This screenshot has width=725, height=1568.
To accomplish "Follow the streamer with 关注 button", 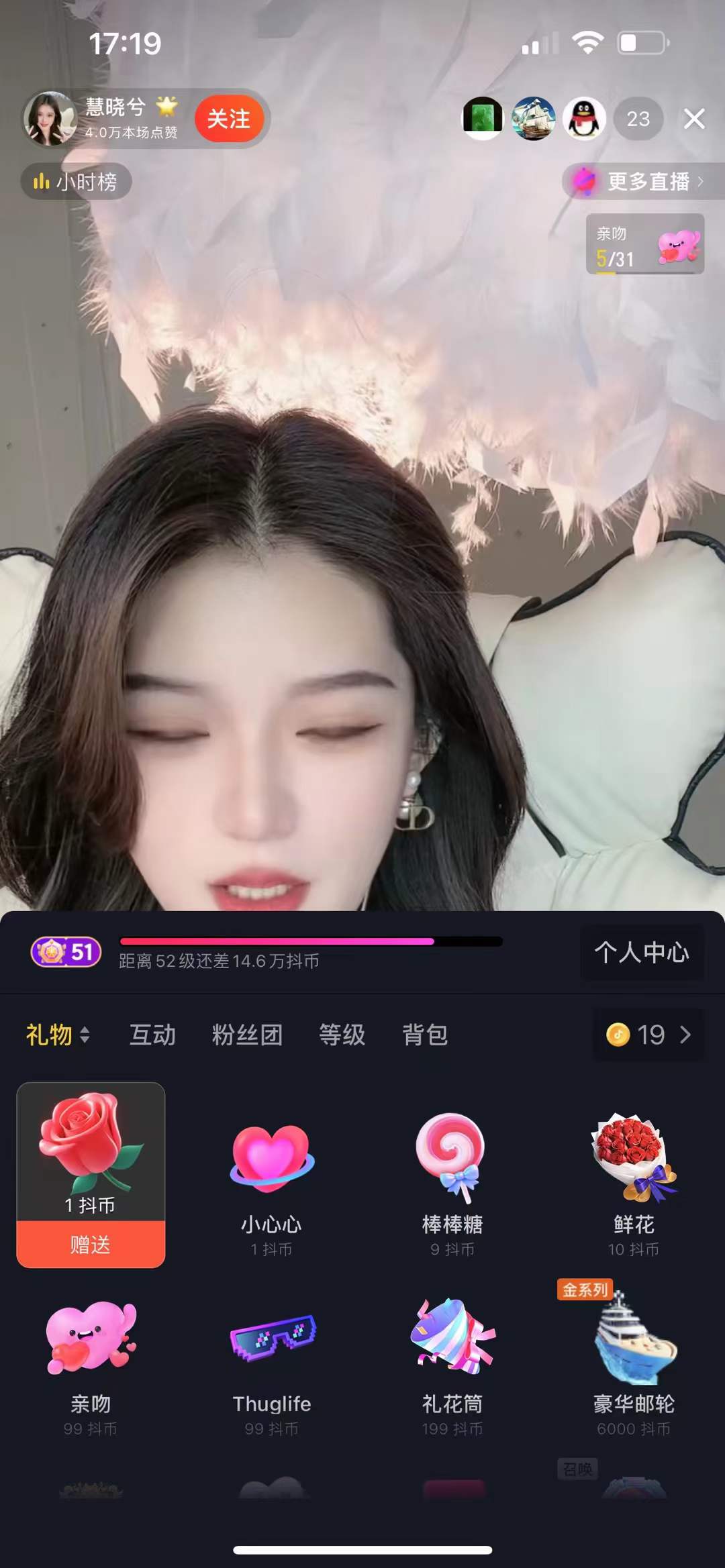I will tap(228, 119).
